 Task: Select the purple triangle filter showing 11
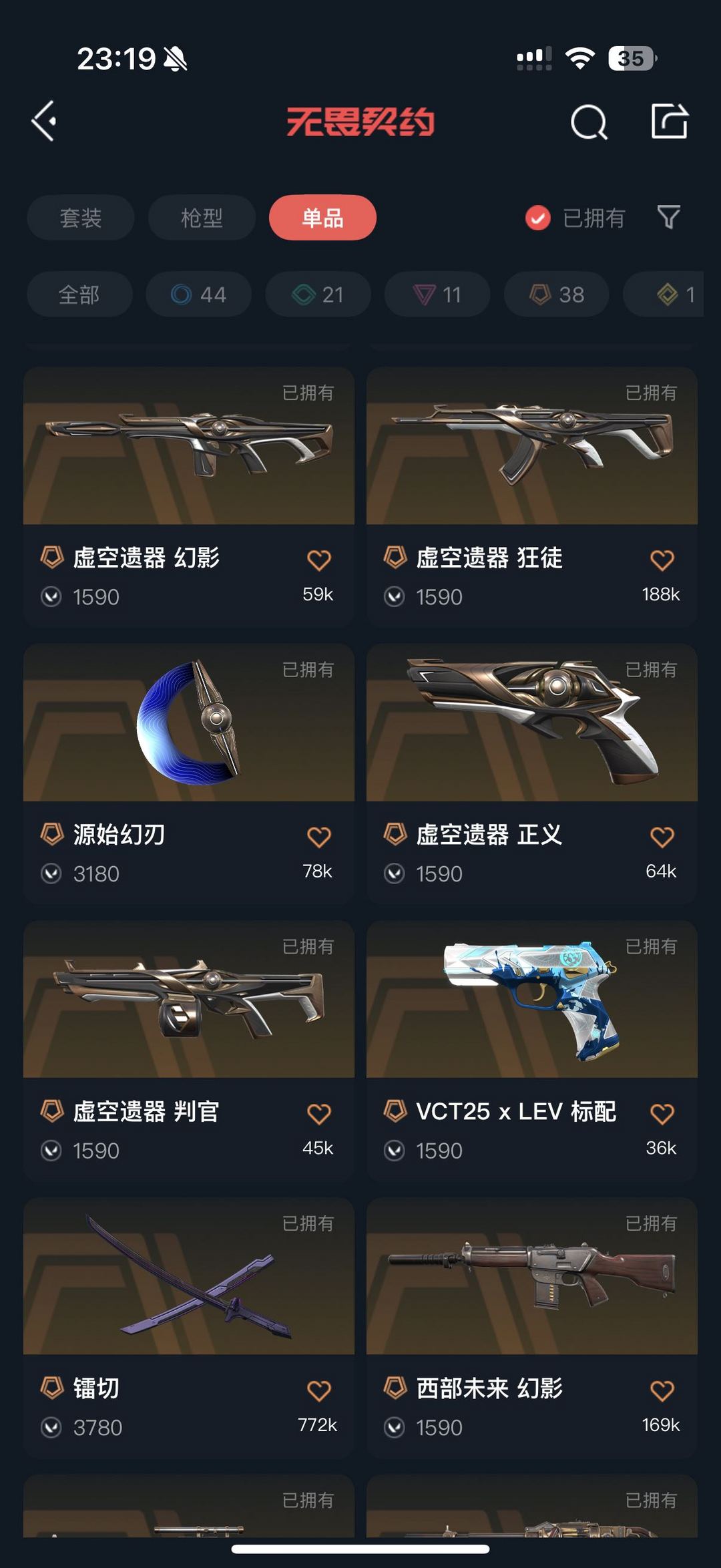tap(435, 294)
